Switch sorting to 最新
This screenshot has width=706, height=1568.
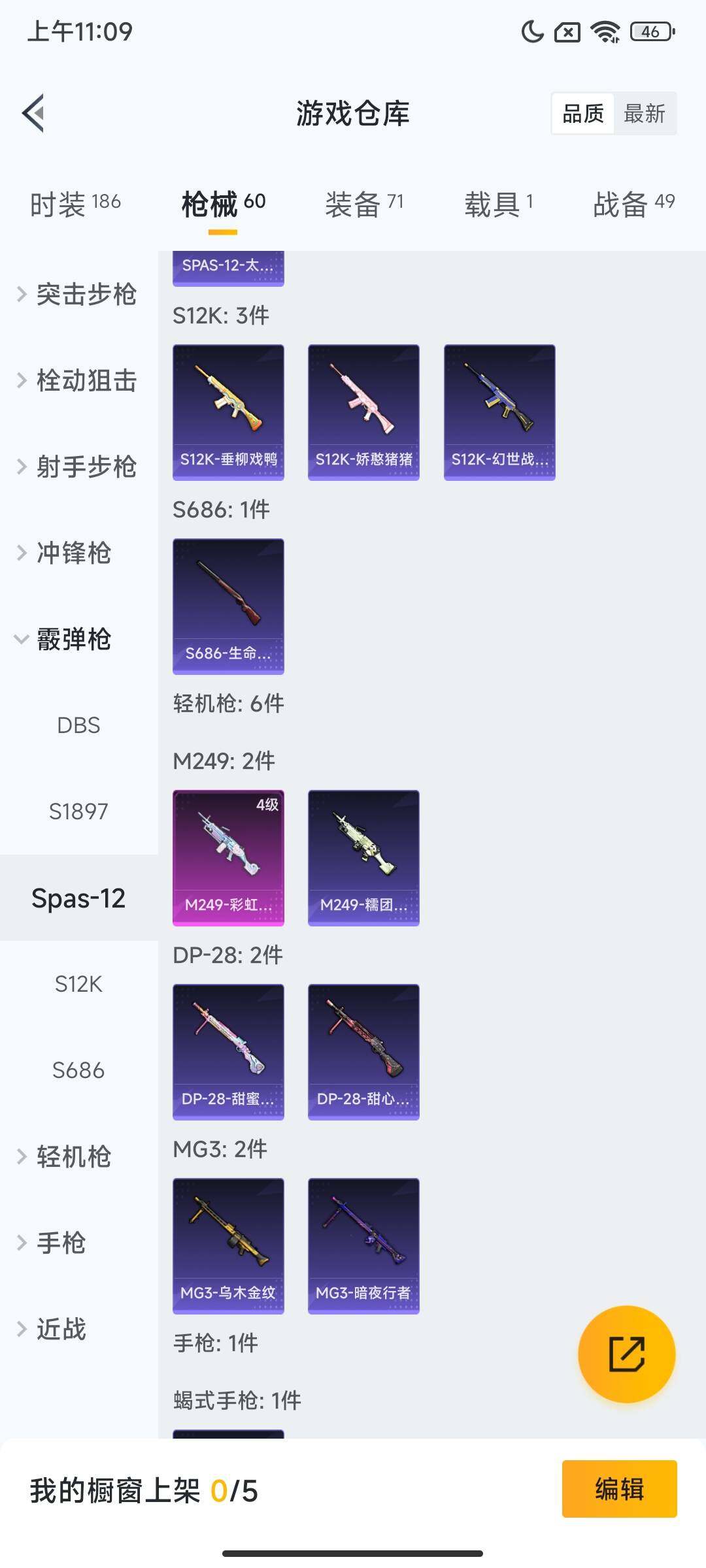pos(646,112)
